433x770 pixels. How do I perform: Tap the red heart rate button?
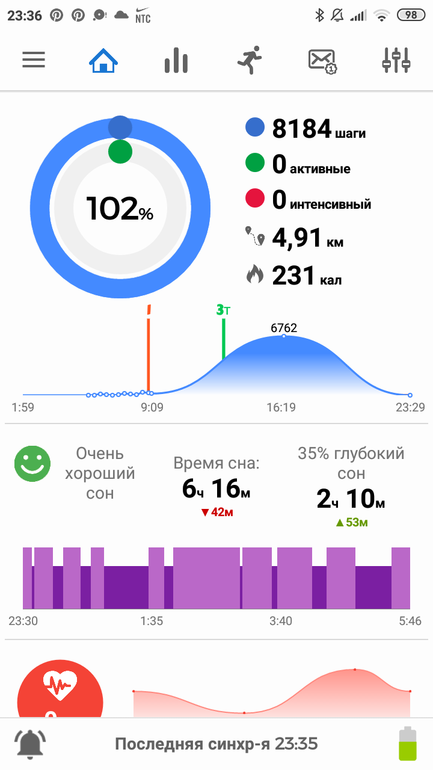60,689
